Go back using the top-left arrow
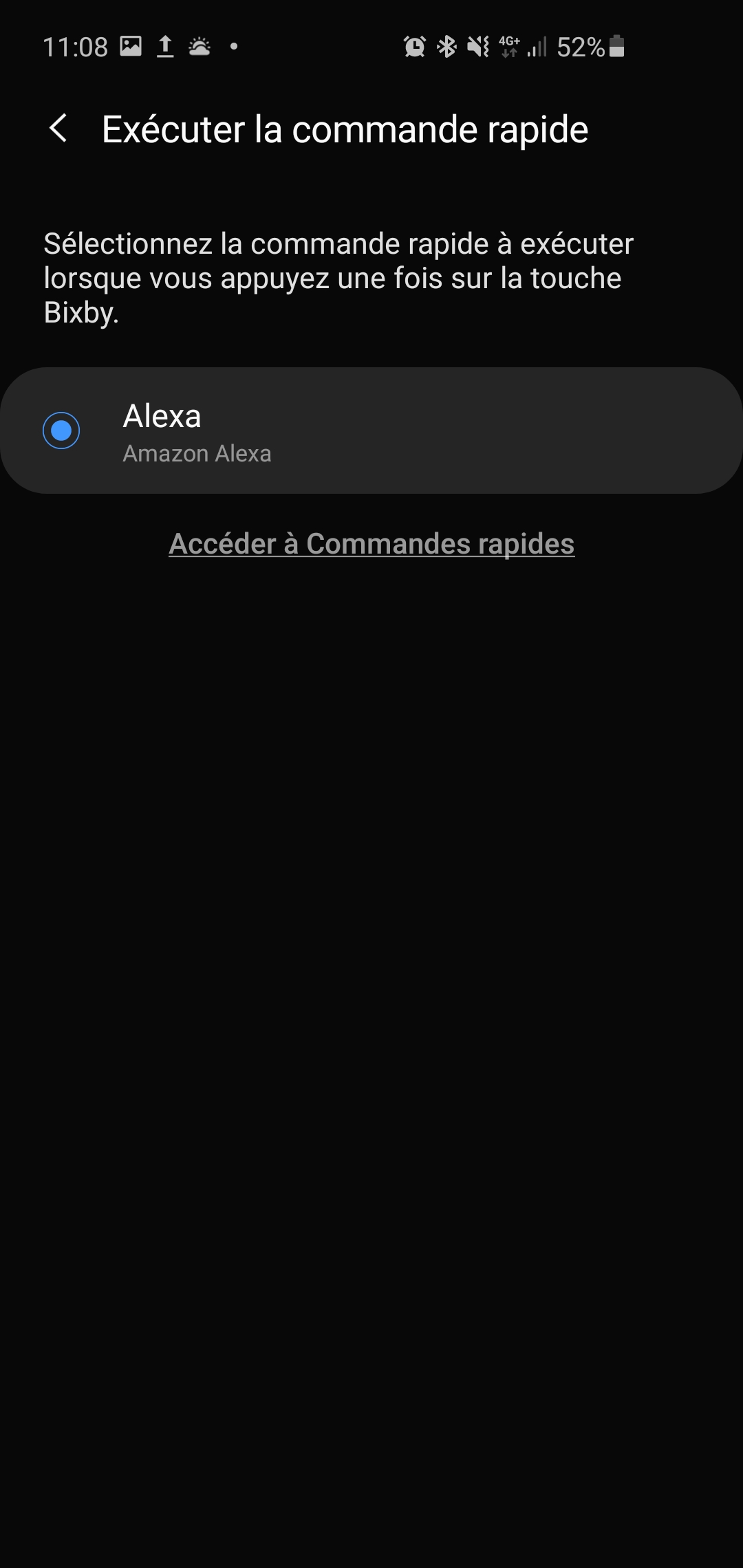743x1568 pixels. [59, 129]
